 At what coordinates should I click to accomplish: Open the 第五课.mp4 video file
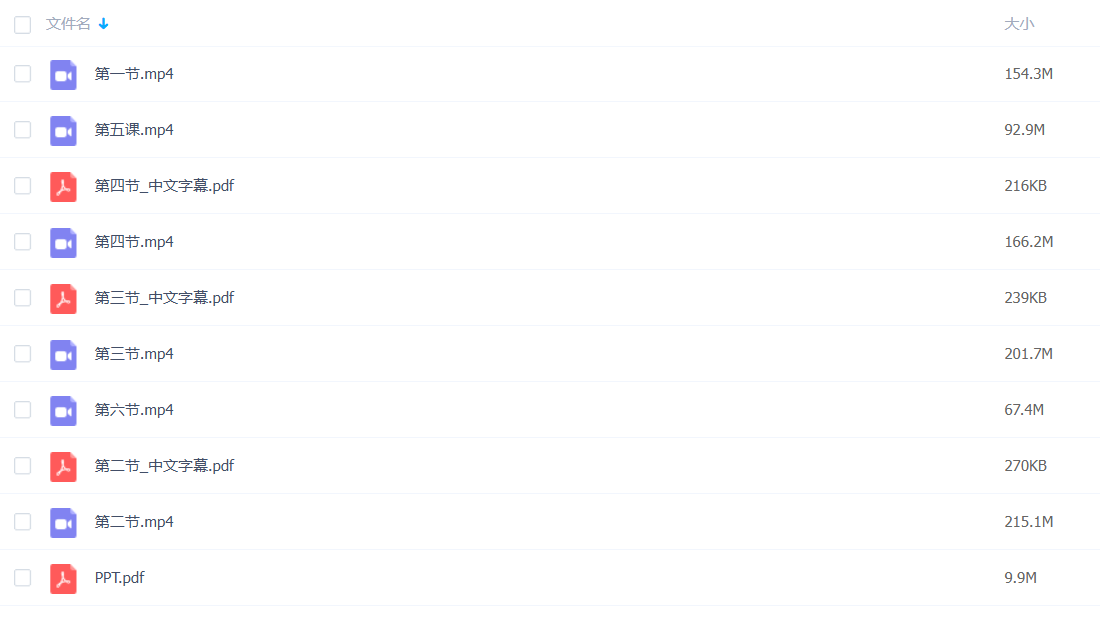click(x=134, y=130)
